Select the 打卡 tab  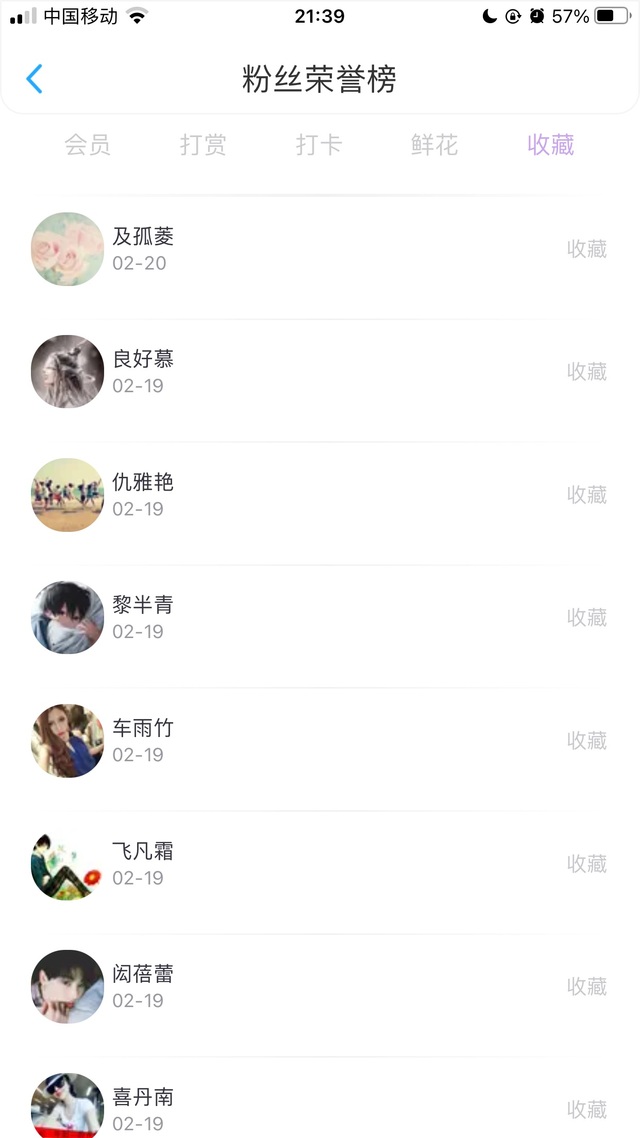319,145
